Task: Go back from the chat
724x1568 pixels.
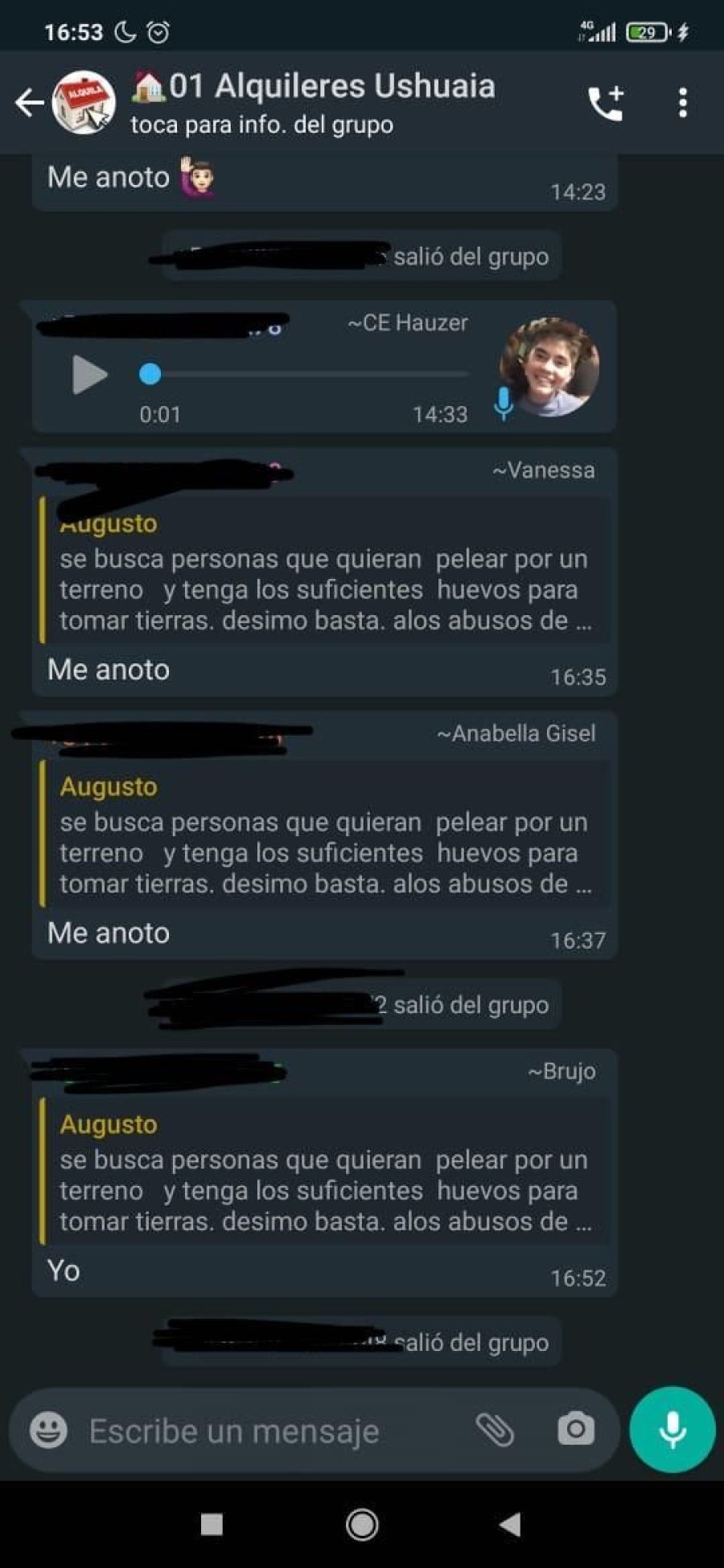Action: coord(30,103)
